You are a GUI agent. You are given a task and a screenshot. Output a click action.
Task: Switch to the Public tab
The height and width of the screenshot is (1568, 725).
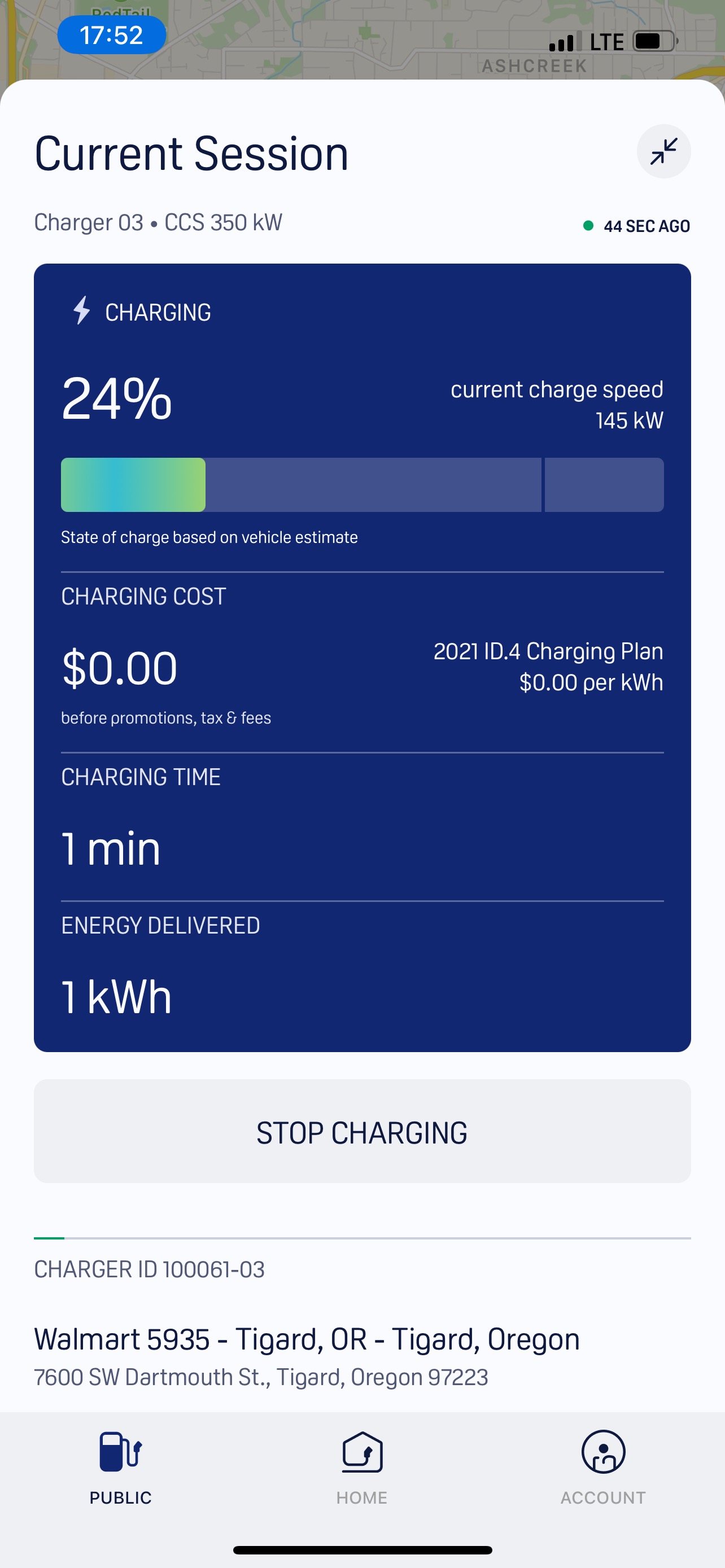point(120,1468)
